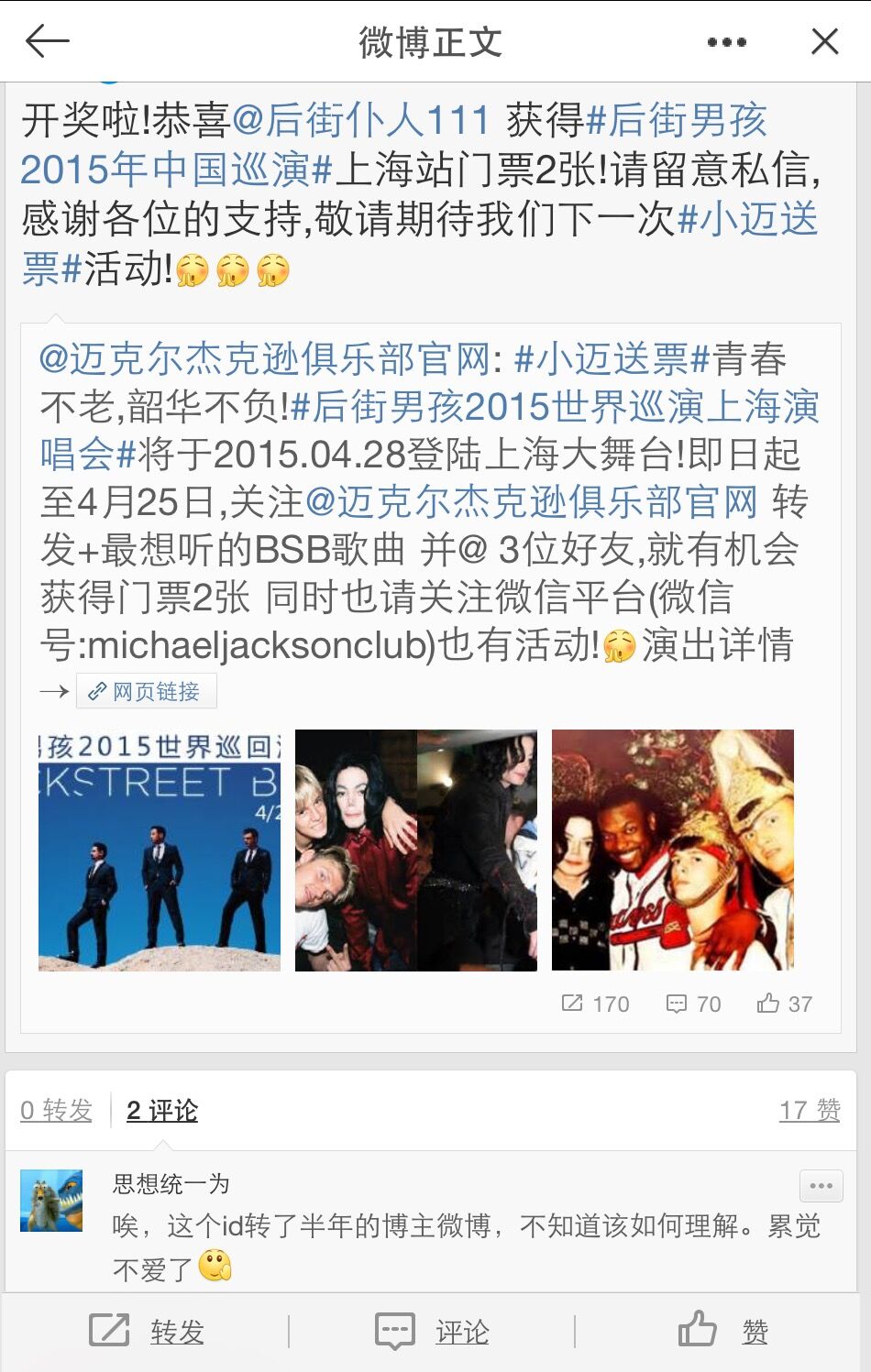Close the Weibo post page
Image resolution: width=871 pixels, height=1372 pixels.
824,41
